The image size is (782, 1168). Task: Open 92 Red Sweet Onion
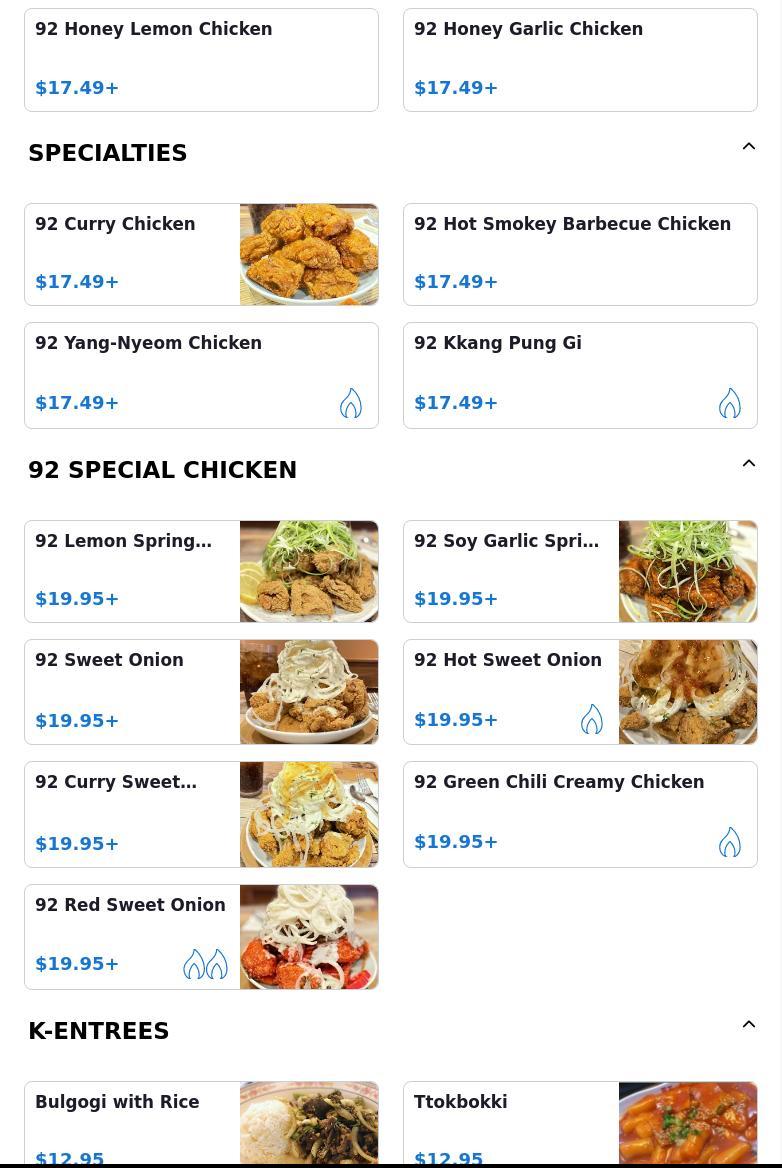[201, 936]
